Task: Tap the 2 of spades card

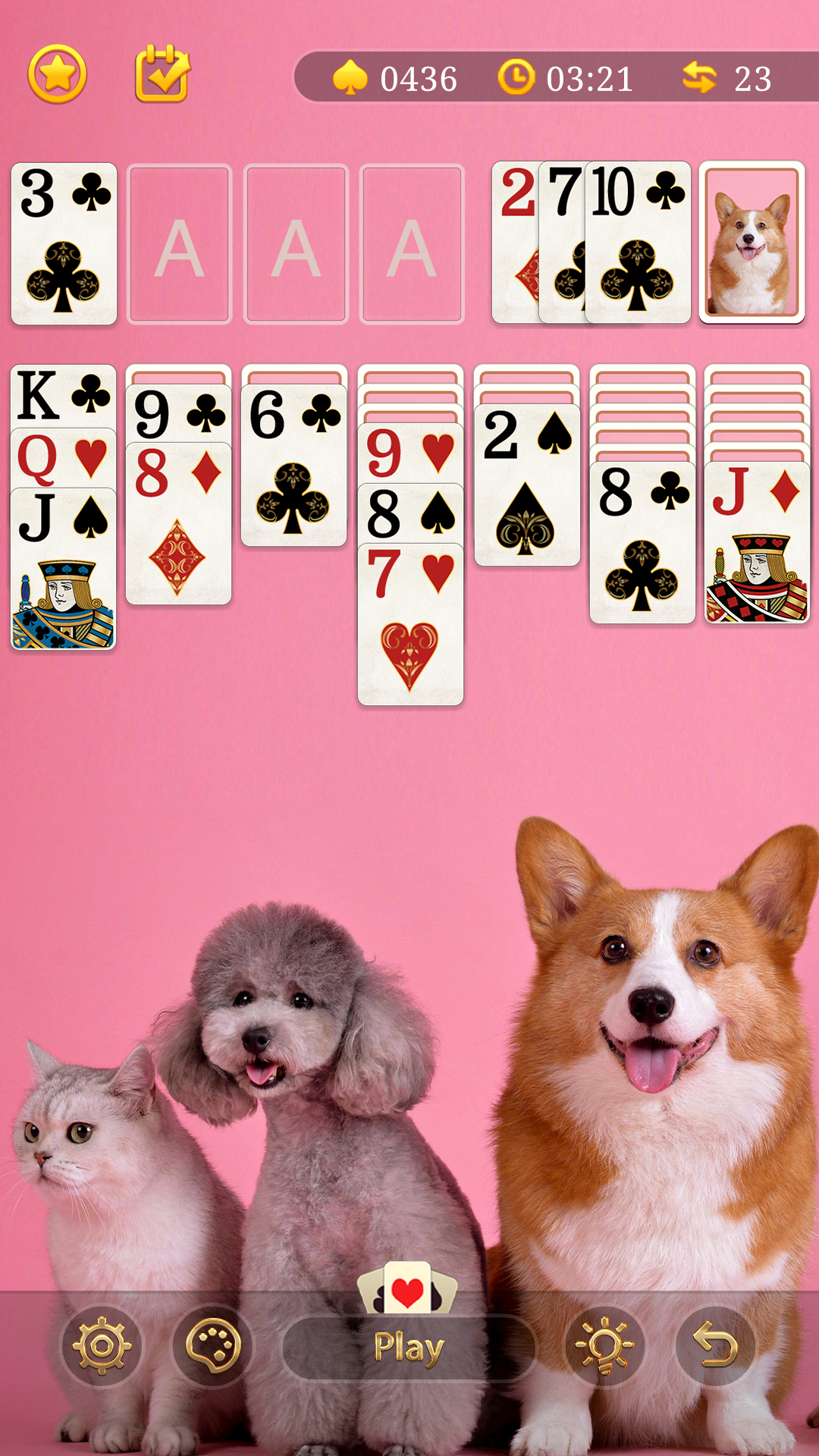Action: [527, 485]
